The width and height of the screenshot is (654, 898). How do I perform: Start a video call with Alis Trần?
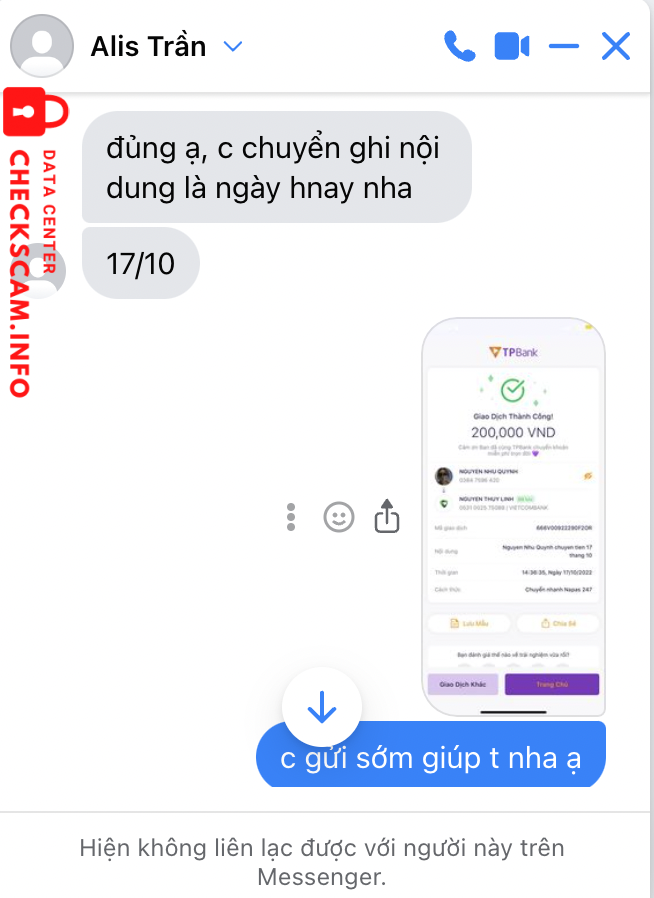[511, 46]
